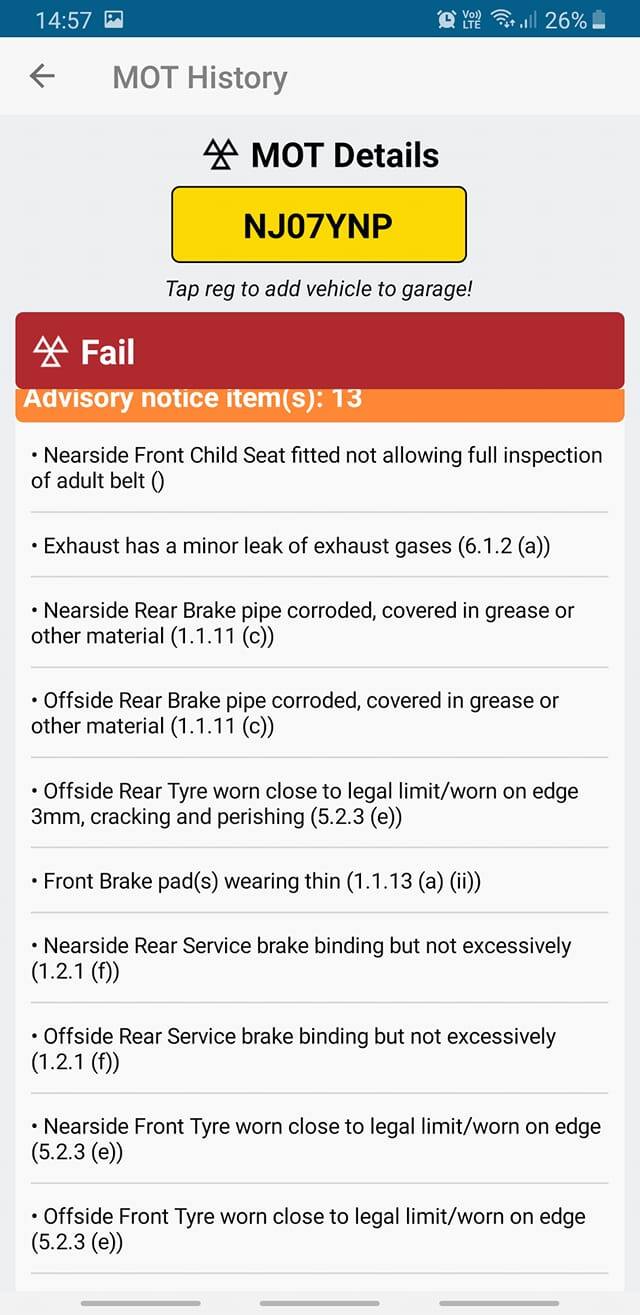
Task: Tap NJ07YNP reg plate to add vehicle
Action: click(x=319, y=225)
